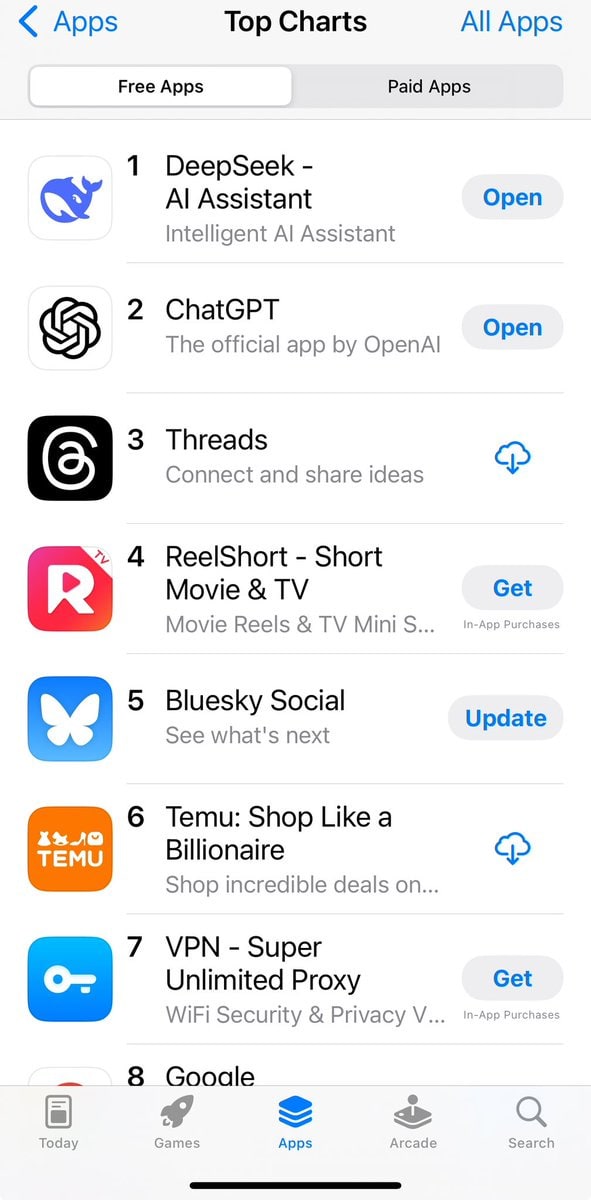Get ReelShort - Short Movie & TV
Screen dimensions: 591x1200
click(512, 588)
